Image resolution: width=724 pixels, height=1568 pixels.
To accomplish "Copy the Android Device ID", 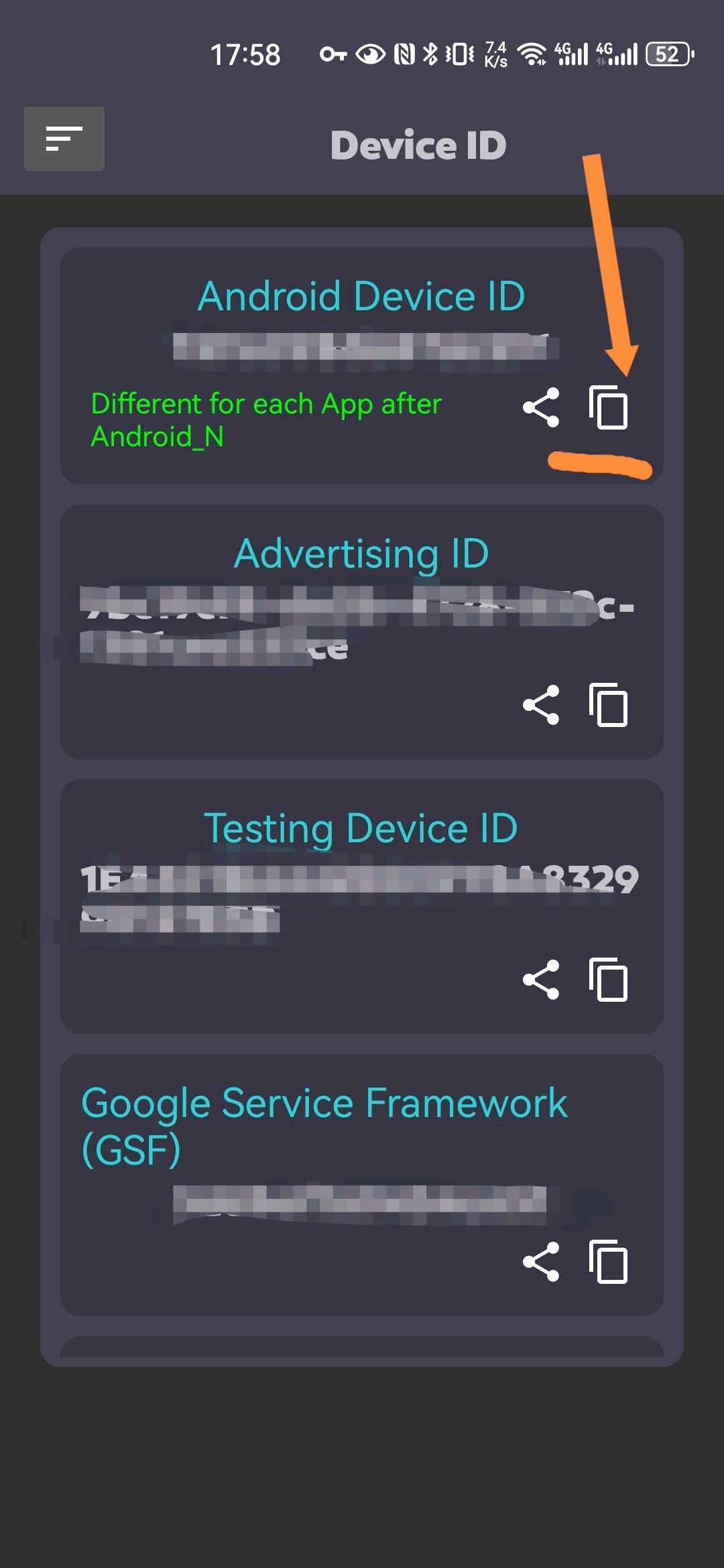I will coord(609,407).
